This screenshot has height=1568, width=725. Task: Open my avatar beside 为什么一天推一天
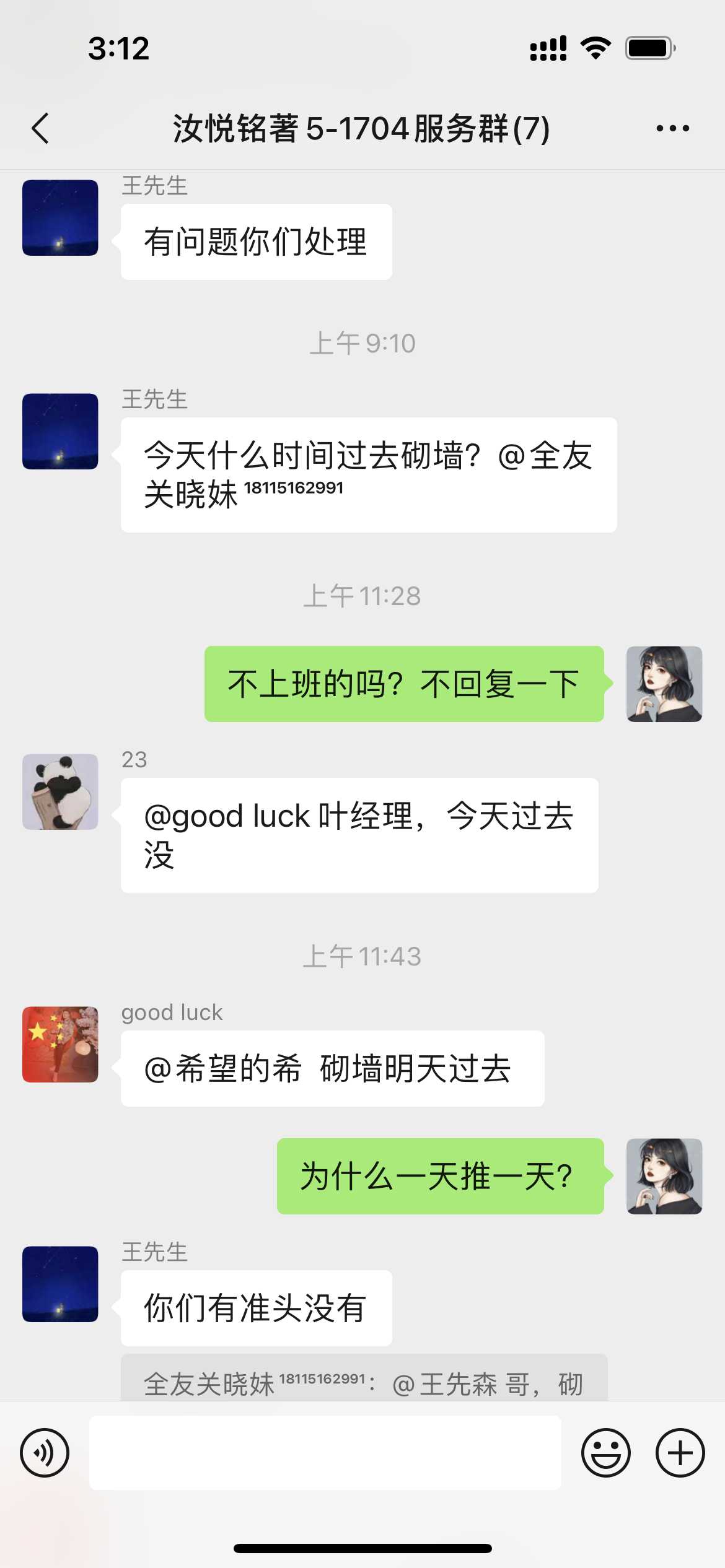[664, 1175]
